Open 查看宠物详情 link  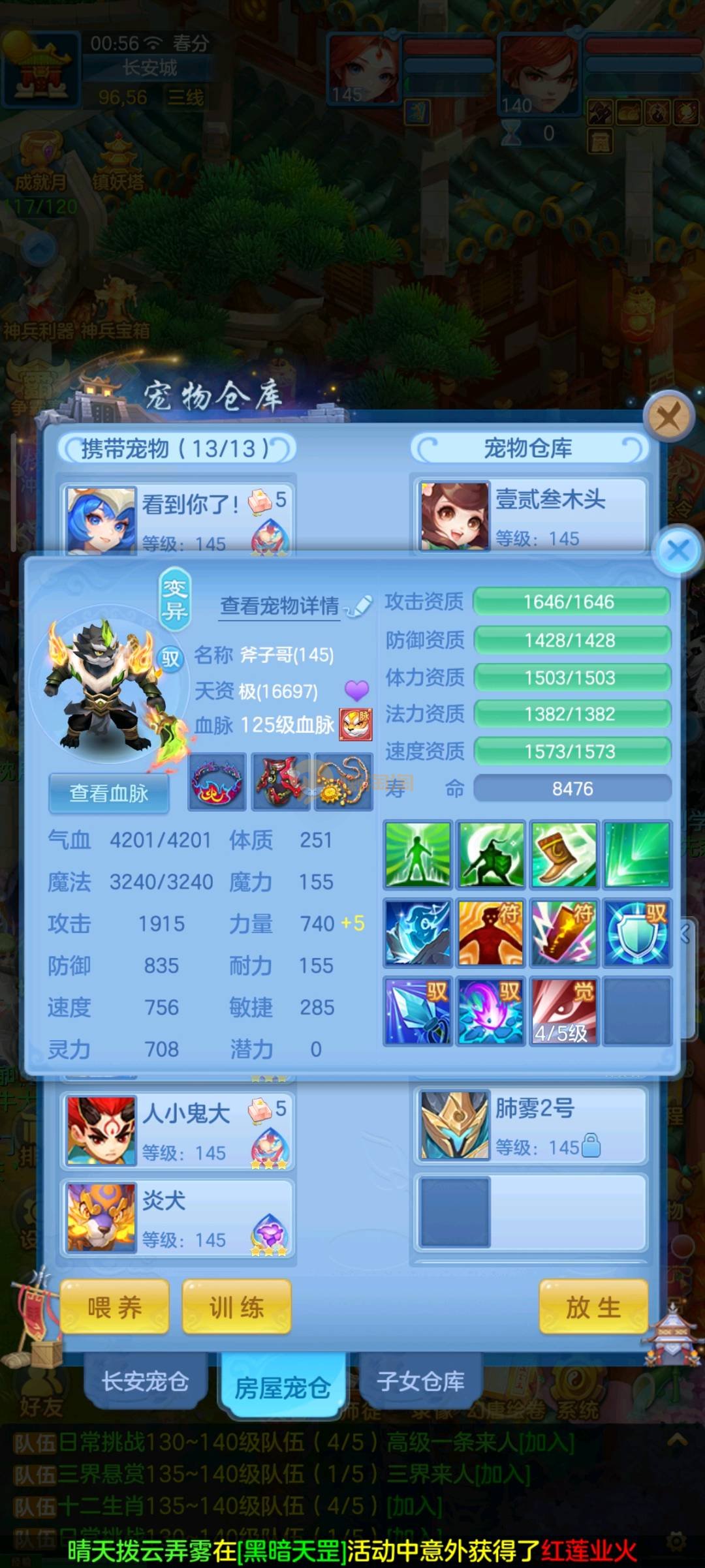pyautogui.click(x=280, y=606)
